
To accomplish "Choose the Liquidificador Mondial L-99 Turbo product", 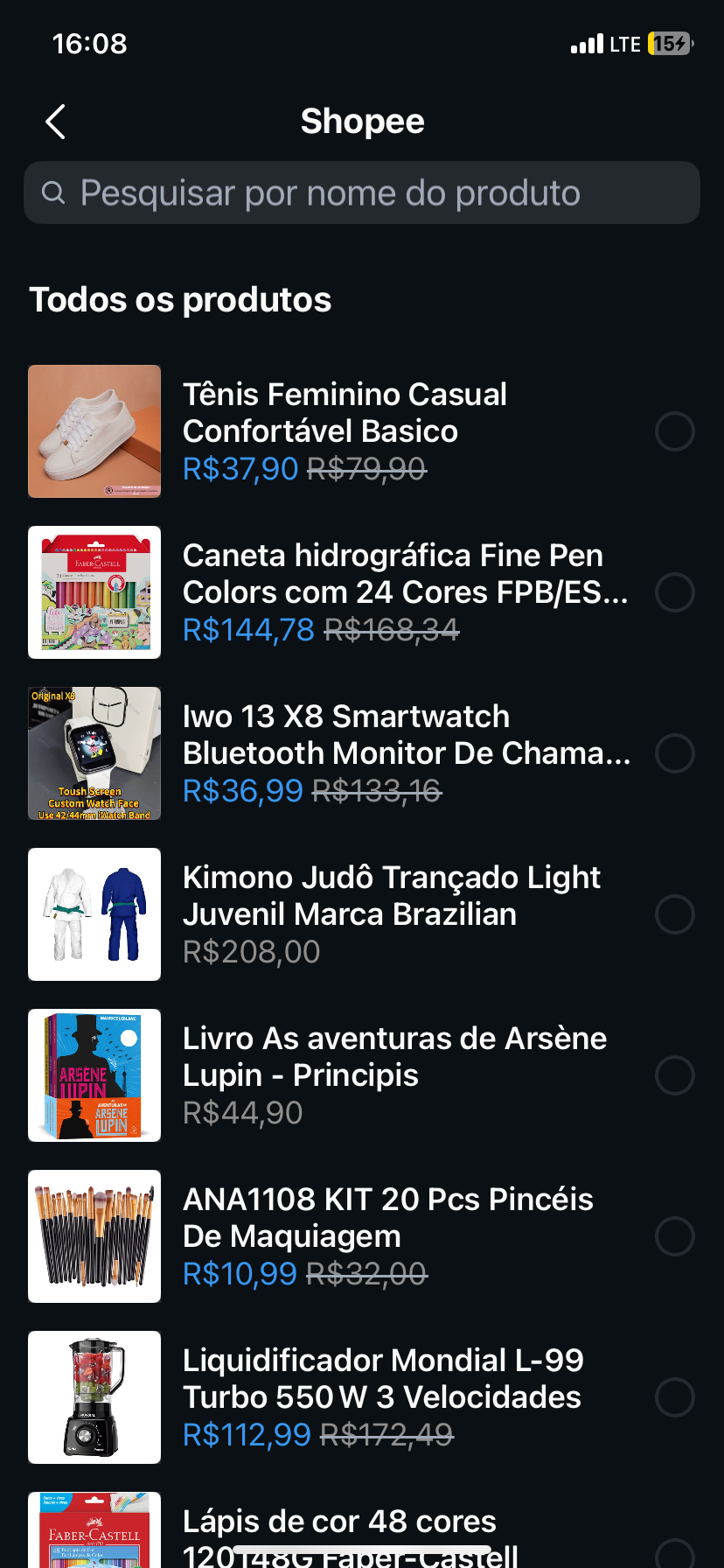I will [674, 1397].
